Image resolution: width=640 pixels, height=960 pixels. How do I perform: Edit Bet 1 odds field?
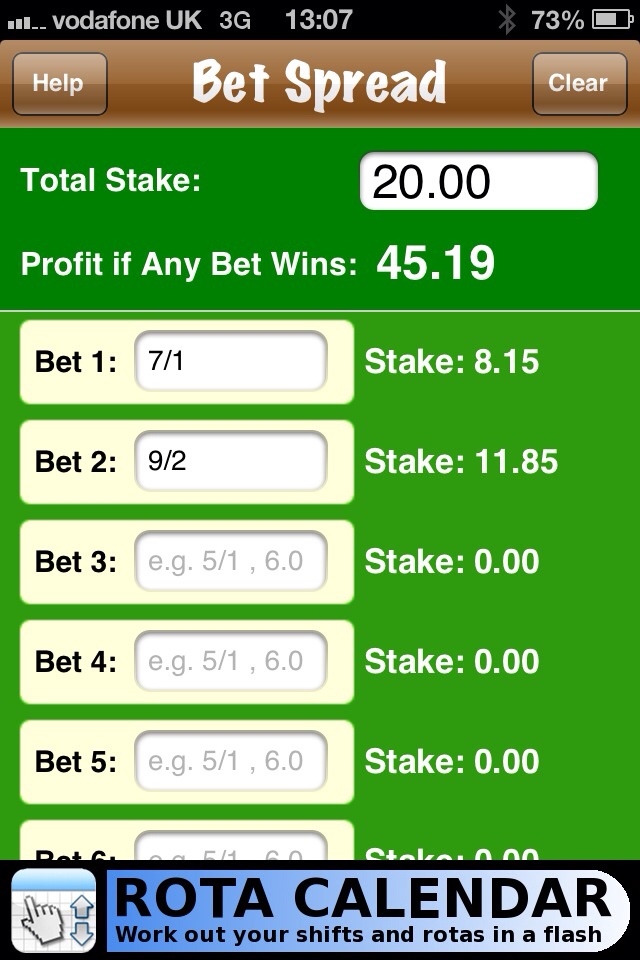point(231,362)
